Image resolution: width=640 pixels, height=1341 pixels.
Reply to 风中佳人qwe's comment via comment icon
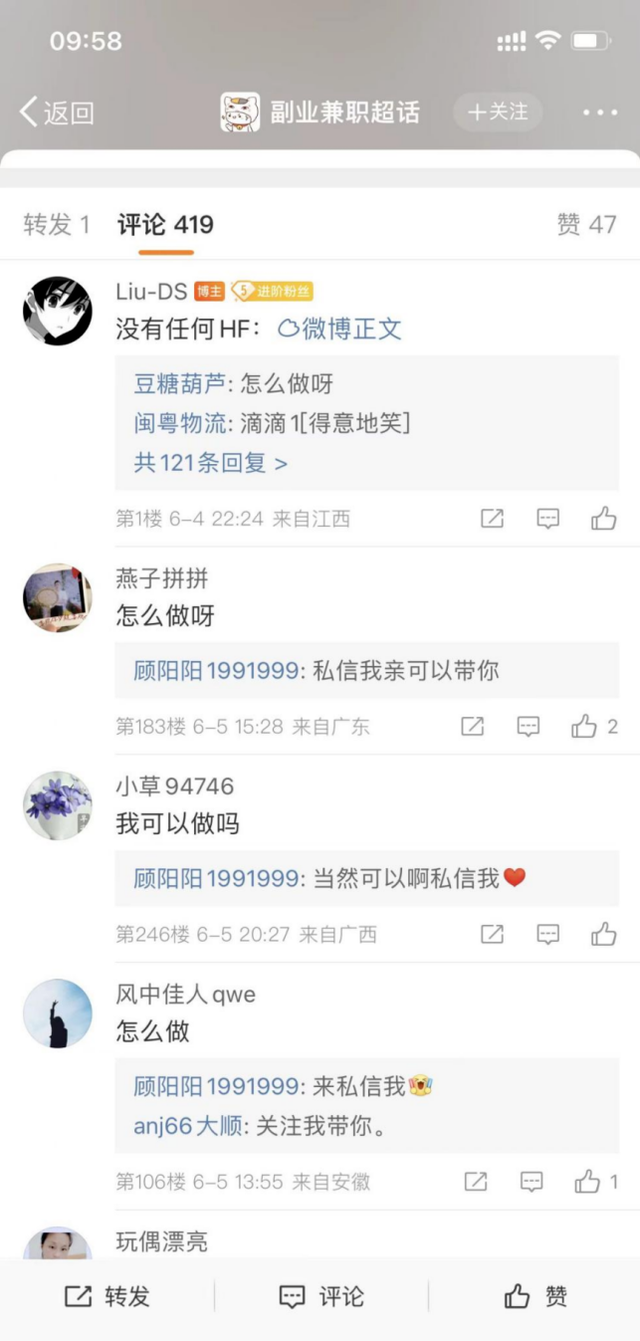(x=531, y=1182)
